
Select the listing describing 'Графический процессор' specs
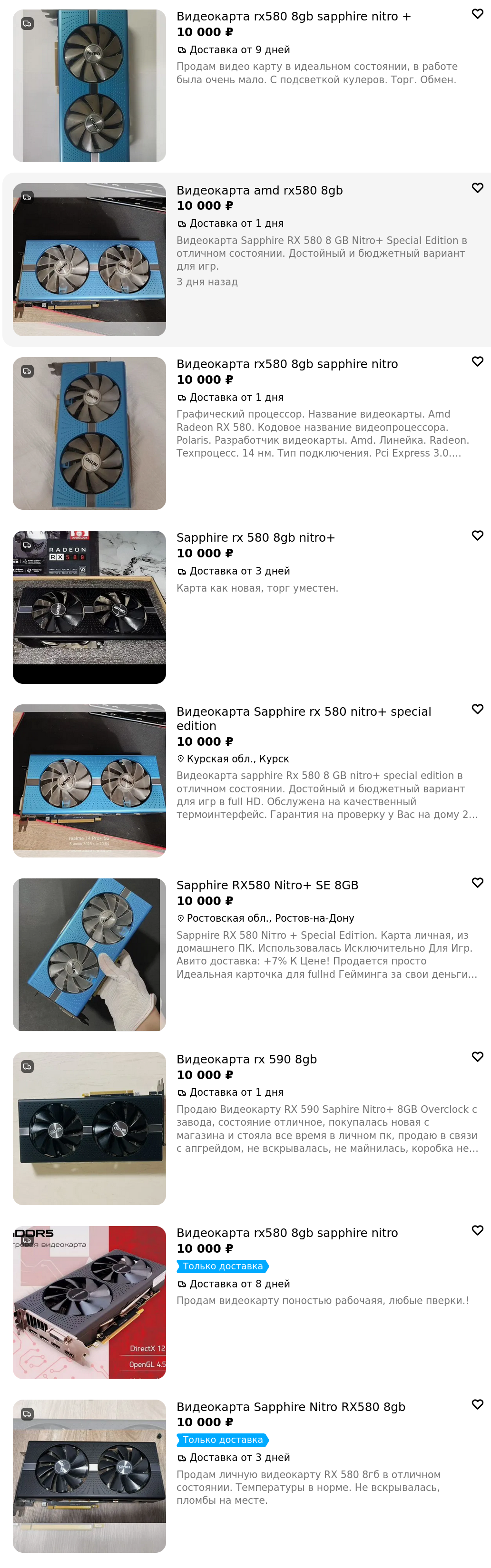click(287, 364)
